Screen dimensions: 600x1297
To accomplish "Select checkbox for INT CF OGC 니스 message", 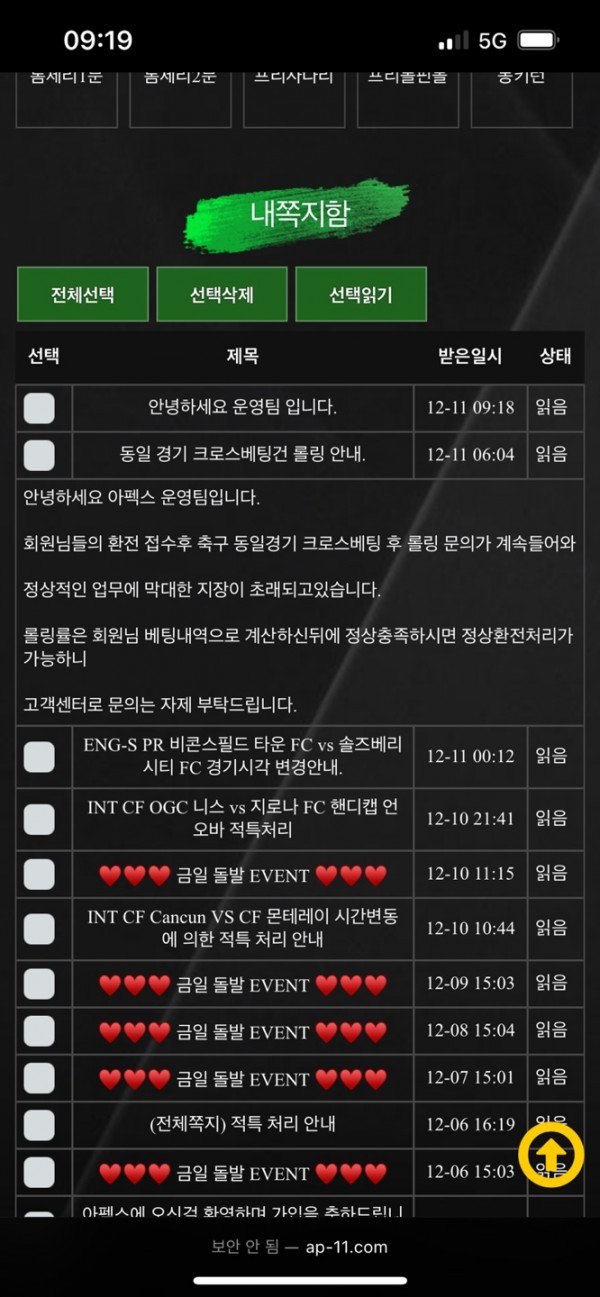I will click(39, 819).
